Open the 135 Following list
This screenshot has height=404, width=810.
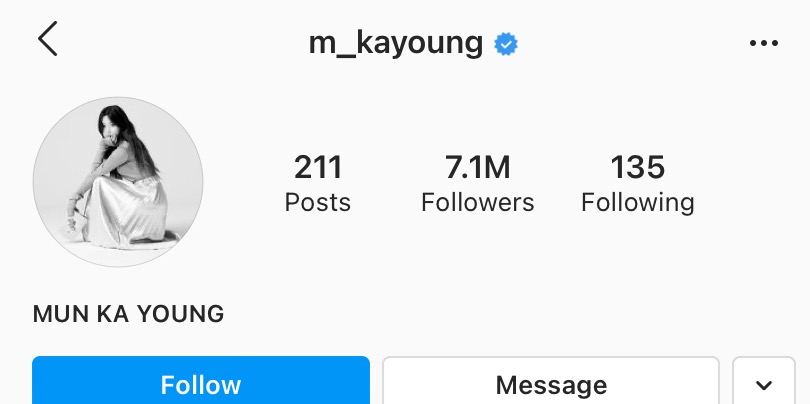637,184
